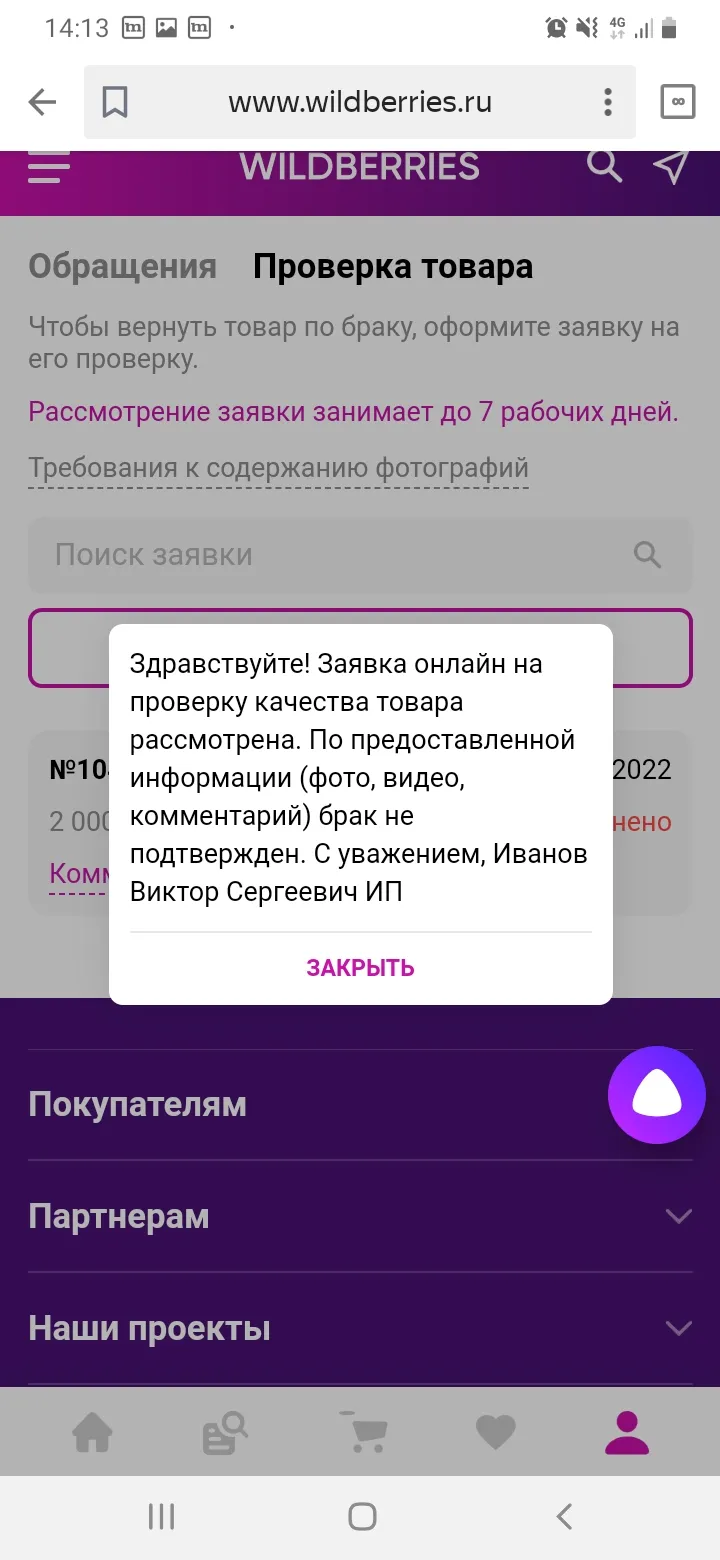
Task: Tap the system recent apps button
Action: 161,1517
